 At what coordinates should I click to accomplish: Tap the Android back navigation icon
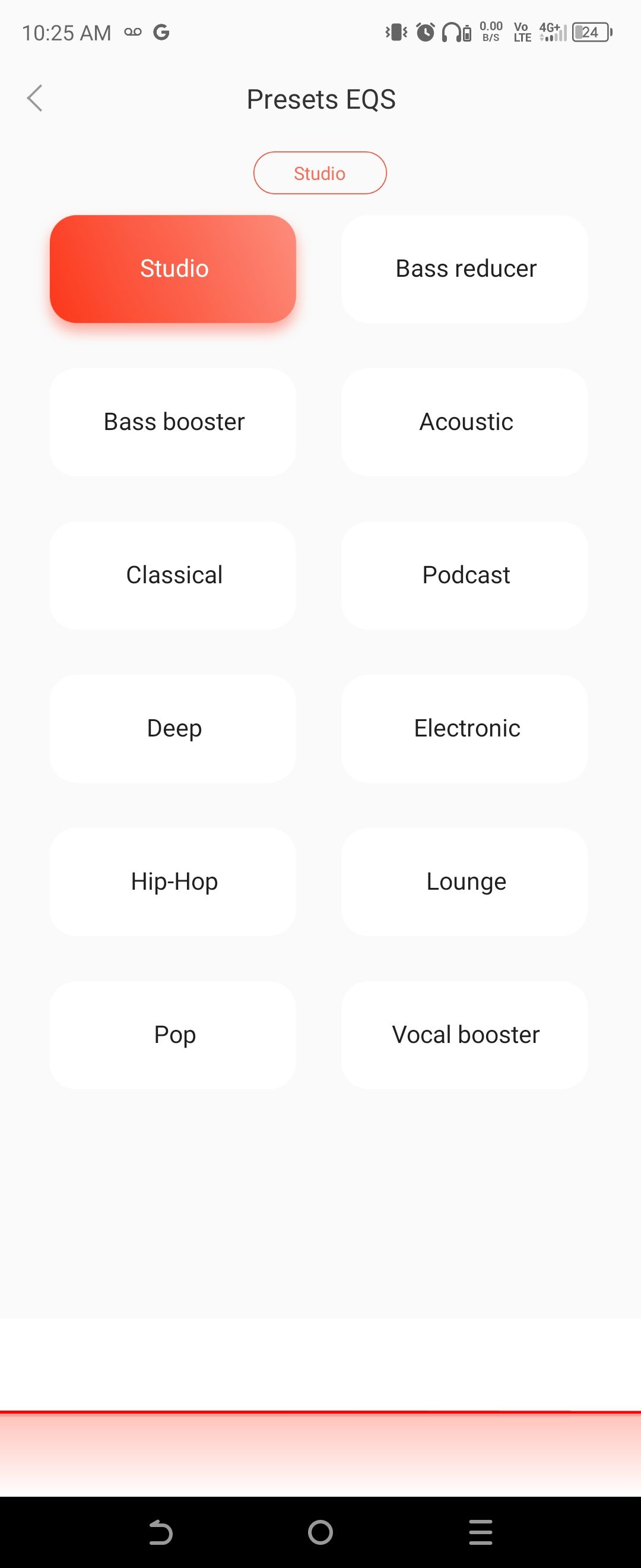click(160, 1534)
